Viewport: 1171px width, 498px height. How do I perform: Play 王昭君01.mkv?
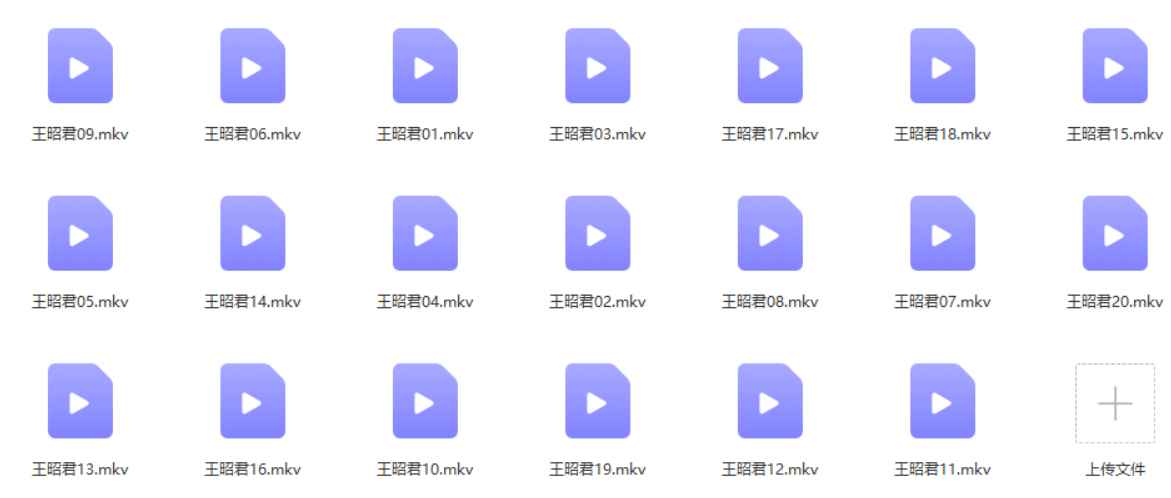425,67
